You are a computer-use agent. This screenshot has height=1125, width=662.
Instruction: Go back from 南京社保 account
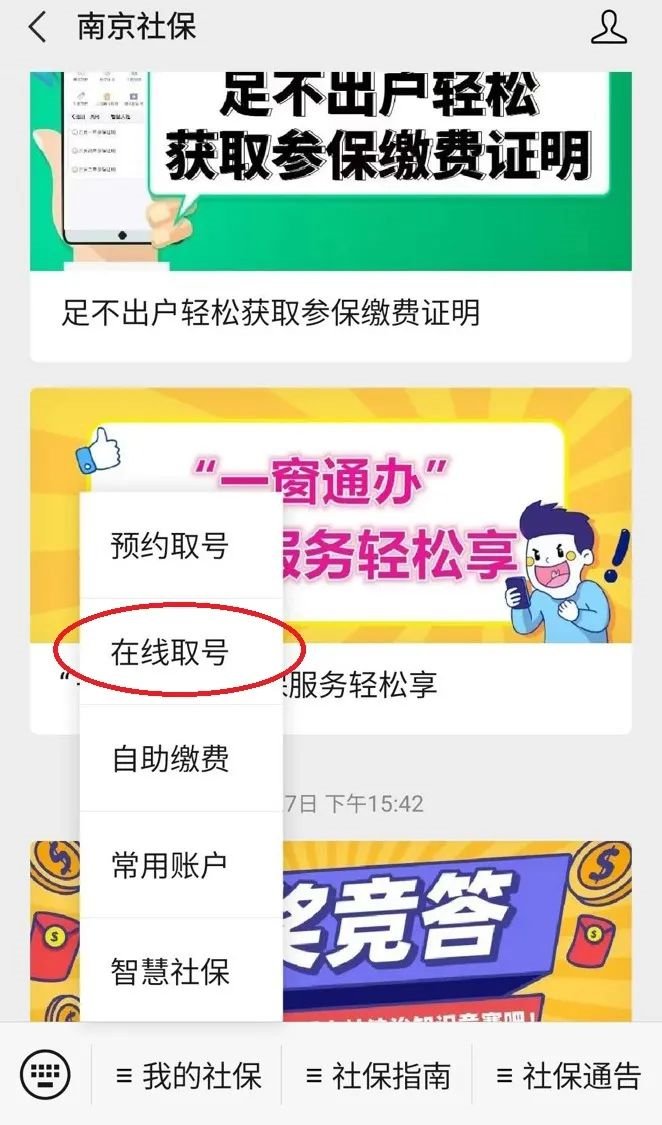click(x=37, y=28)
